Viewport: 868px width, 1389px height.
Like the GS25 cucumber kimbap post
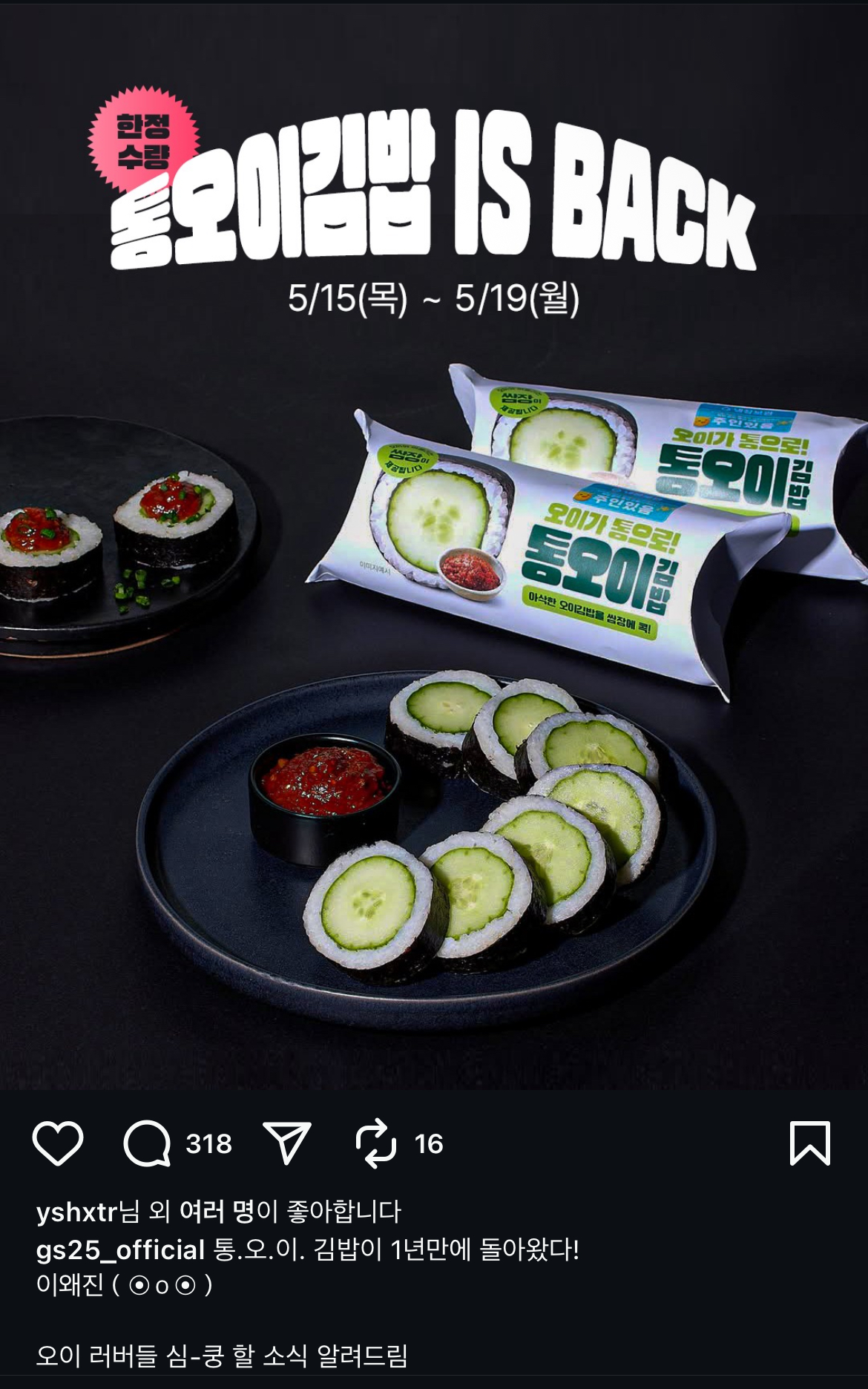coord(58,1143)
